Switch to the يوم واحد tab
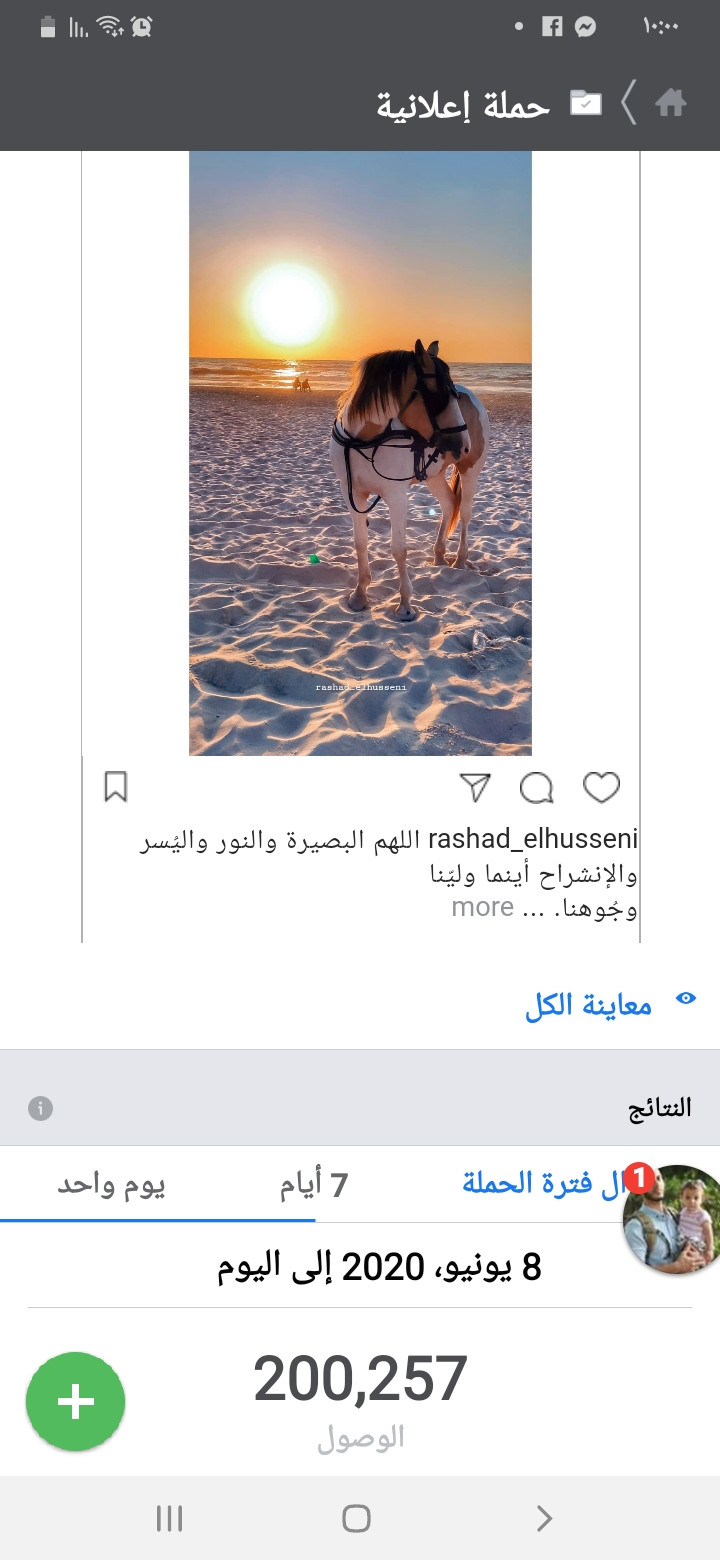The image size is (720, 1560). tap(111, 1185)
